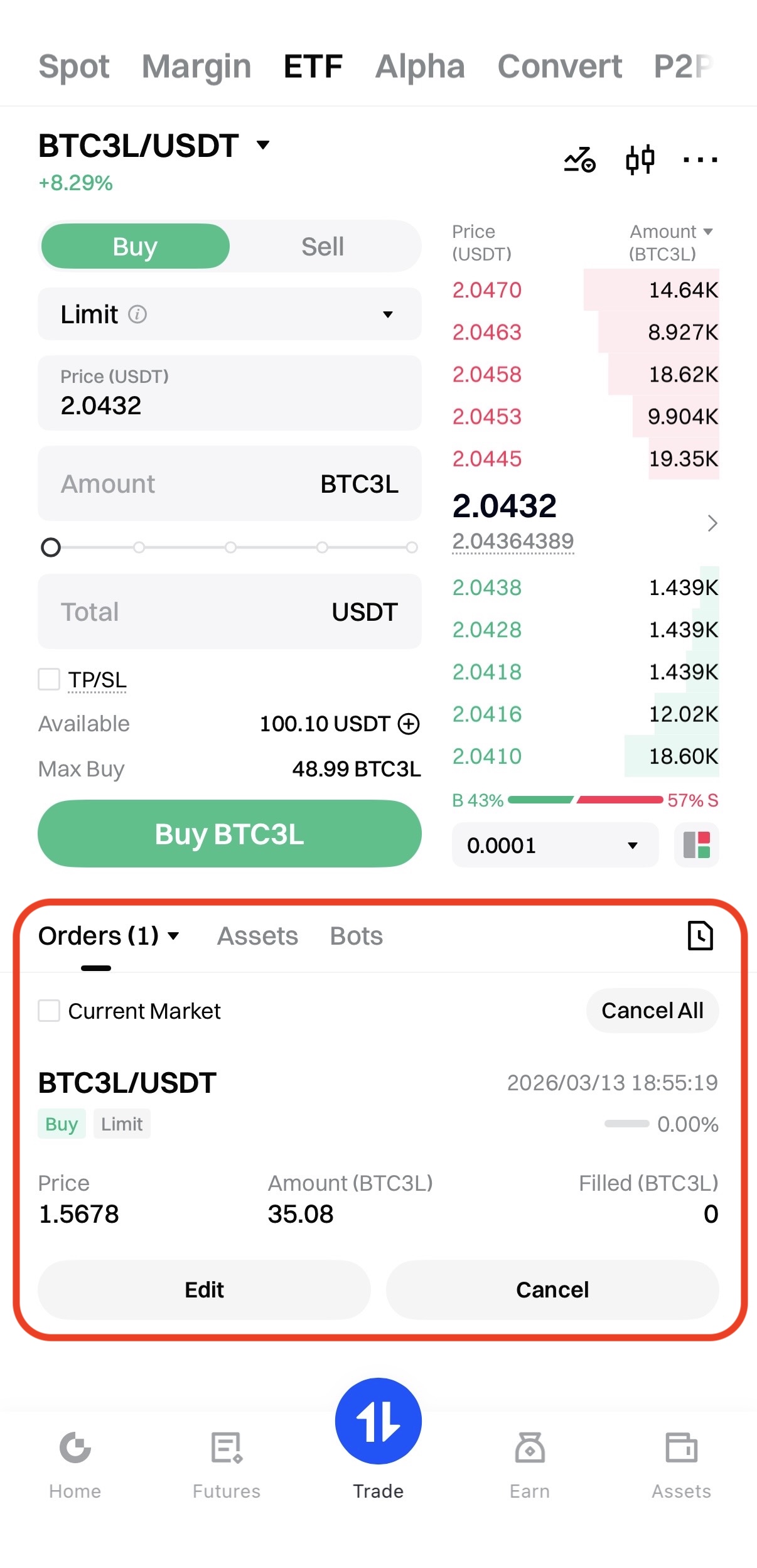The width and height of the screenshot is (757, 1568).
Task: Click the order book layout icon
Action: (x=696, y=846)
